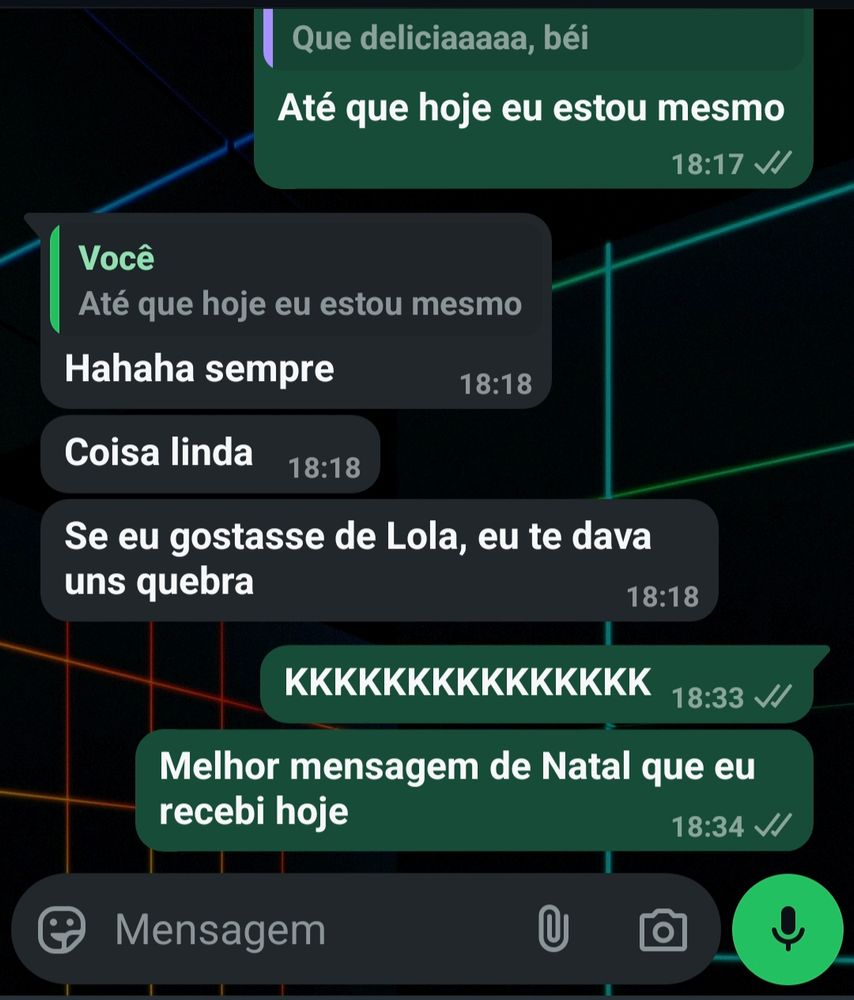
Task: Tap the green microphone voice button
Action: click(x=787, y=930)
